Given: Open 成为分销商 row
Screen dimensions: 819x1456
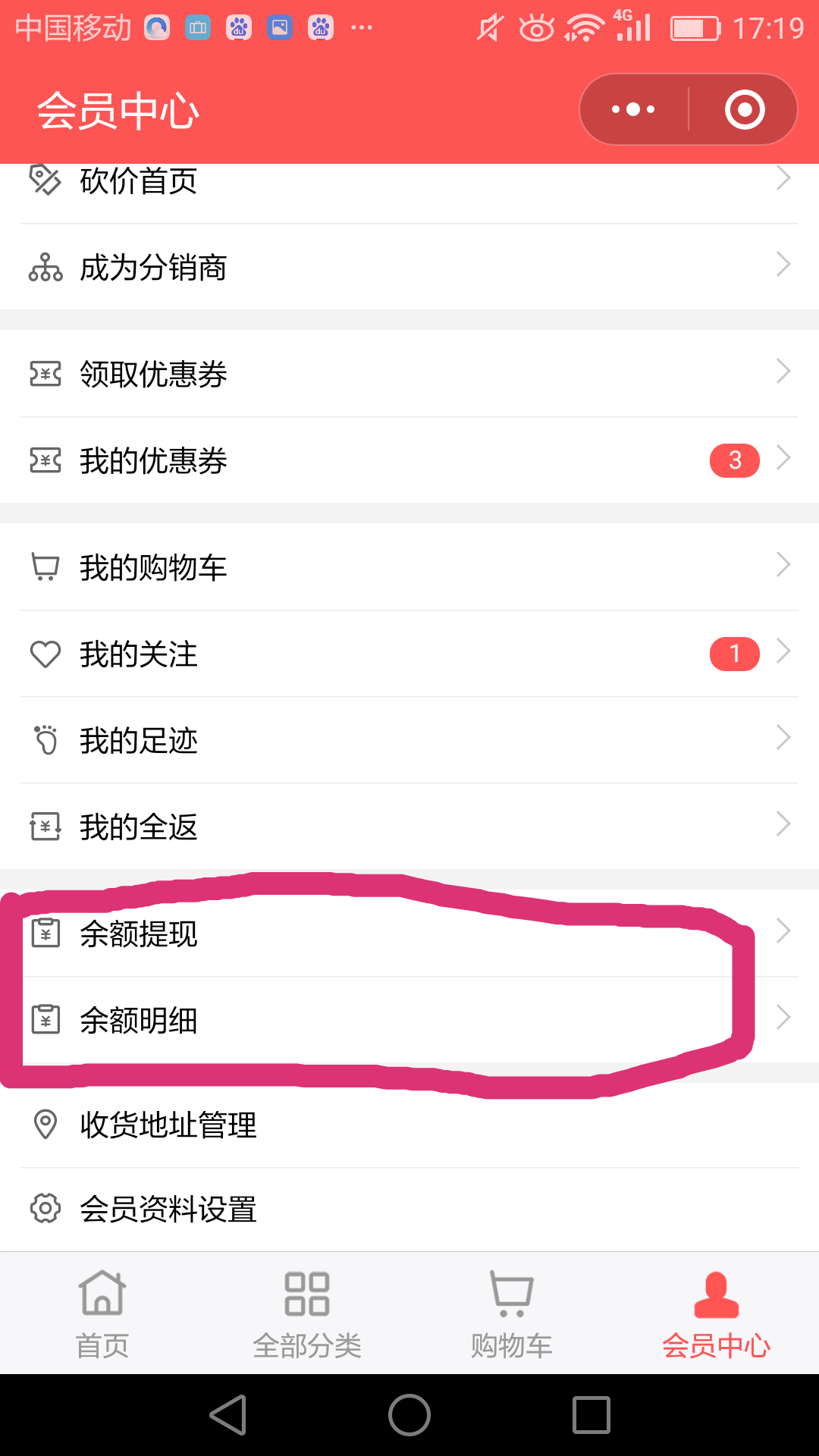Looking at the screenshot, I should pos(409,267).
